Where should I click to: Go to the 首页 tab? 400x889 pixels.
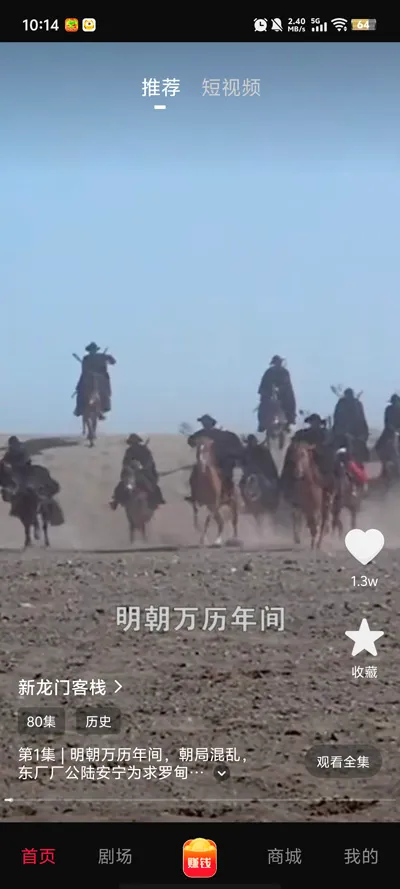pyautogui.click(x=39, y=856)
